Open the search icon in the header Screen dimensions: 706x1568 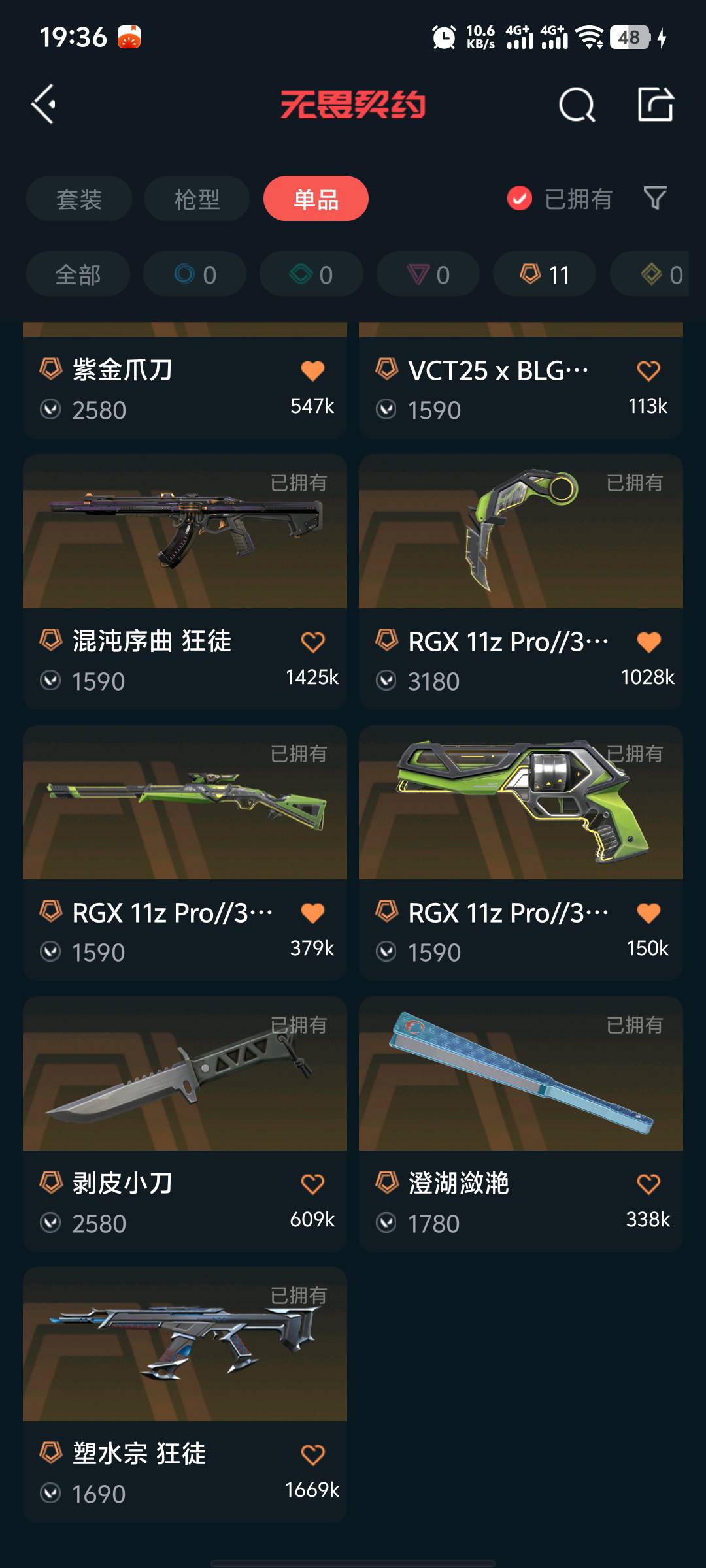[577, 105]
